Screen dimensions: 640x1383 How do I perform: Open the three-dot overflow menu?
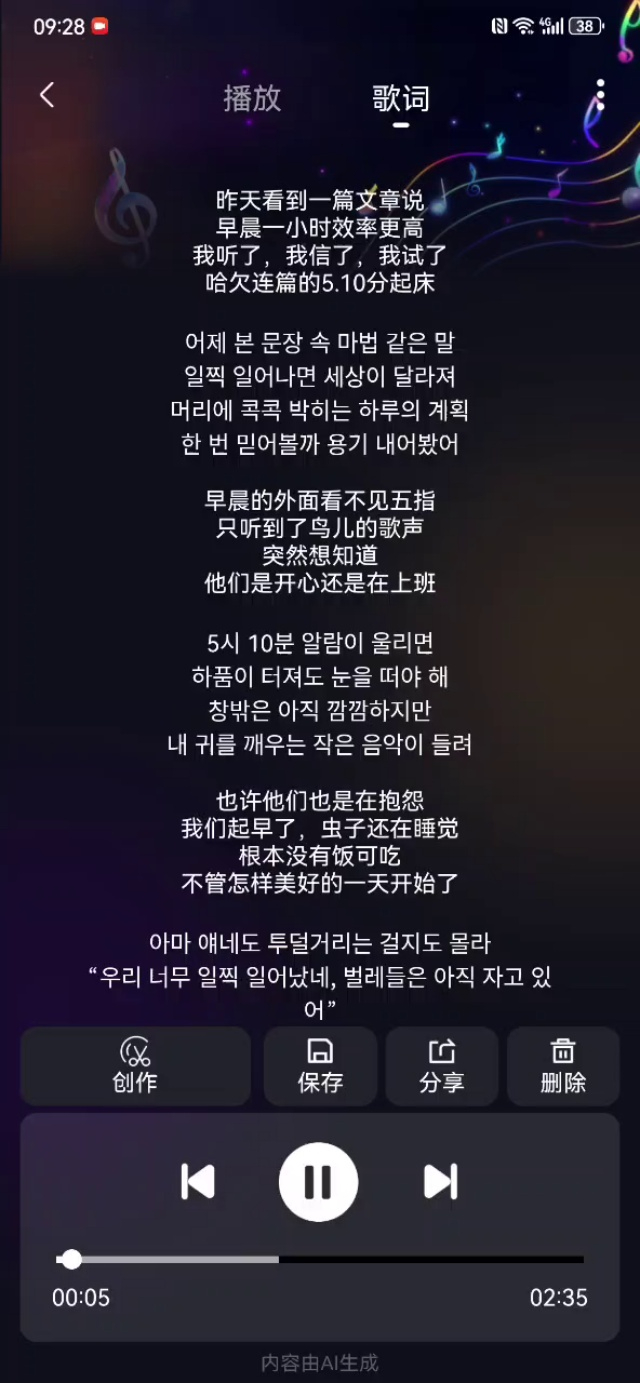coord(600,95)
